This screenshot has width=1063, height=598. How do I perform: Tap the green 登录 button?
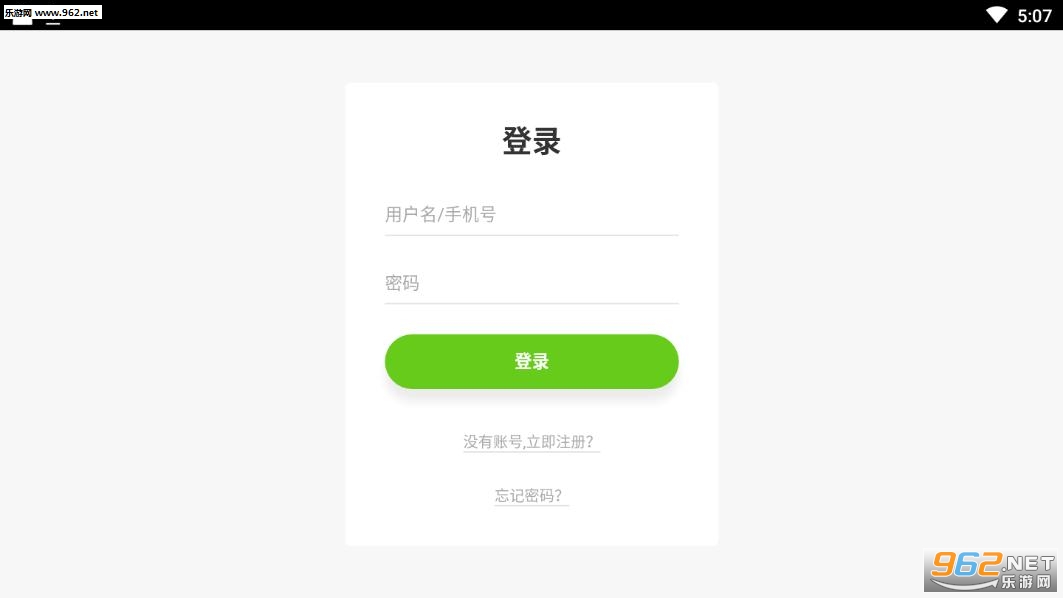pos(531,362)
